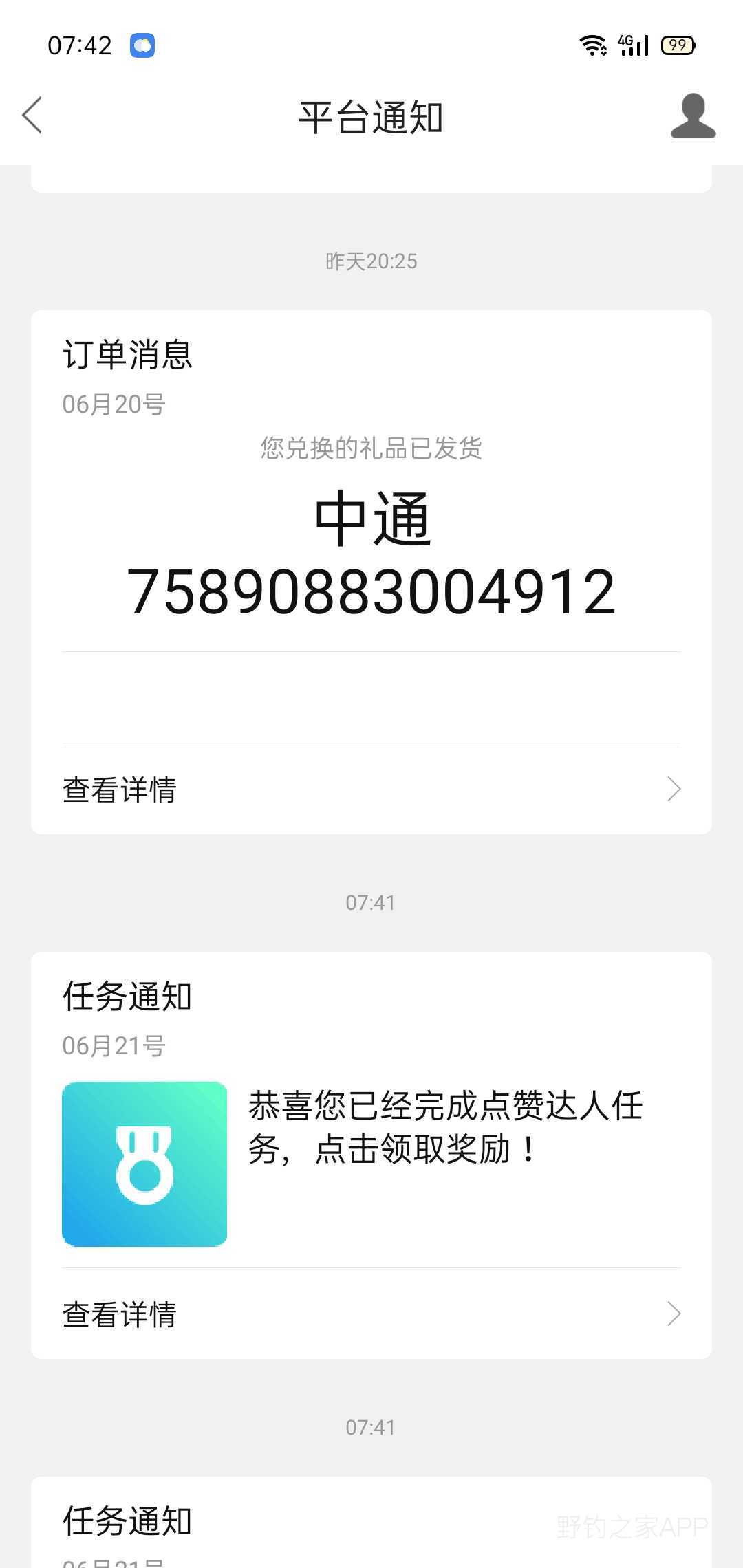Image resolution: width=743 pixels, height=1568 pixels.
Task: Open 查看详情 under the 点赞达人 task notice
Action: tap(371, 1314)
